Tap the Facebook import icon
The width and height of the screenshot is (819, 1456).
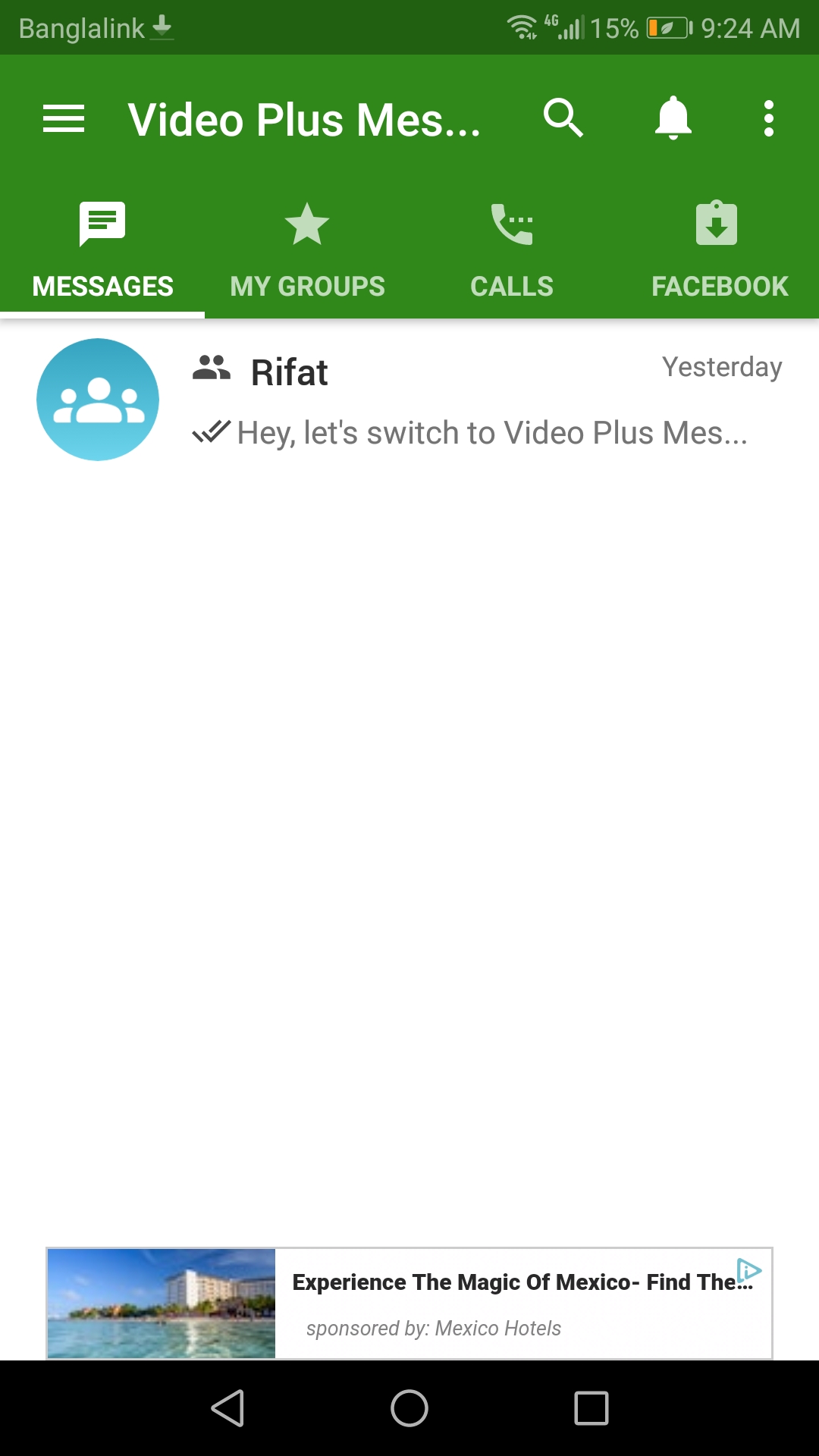click(717, 222)
